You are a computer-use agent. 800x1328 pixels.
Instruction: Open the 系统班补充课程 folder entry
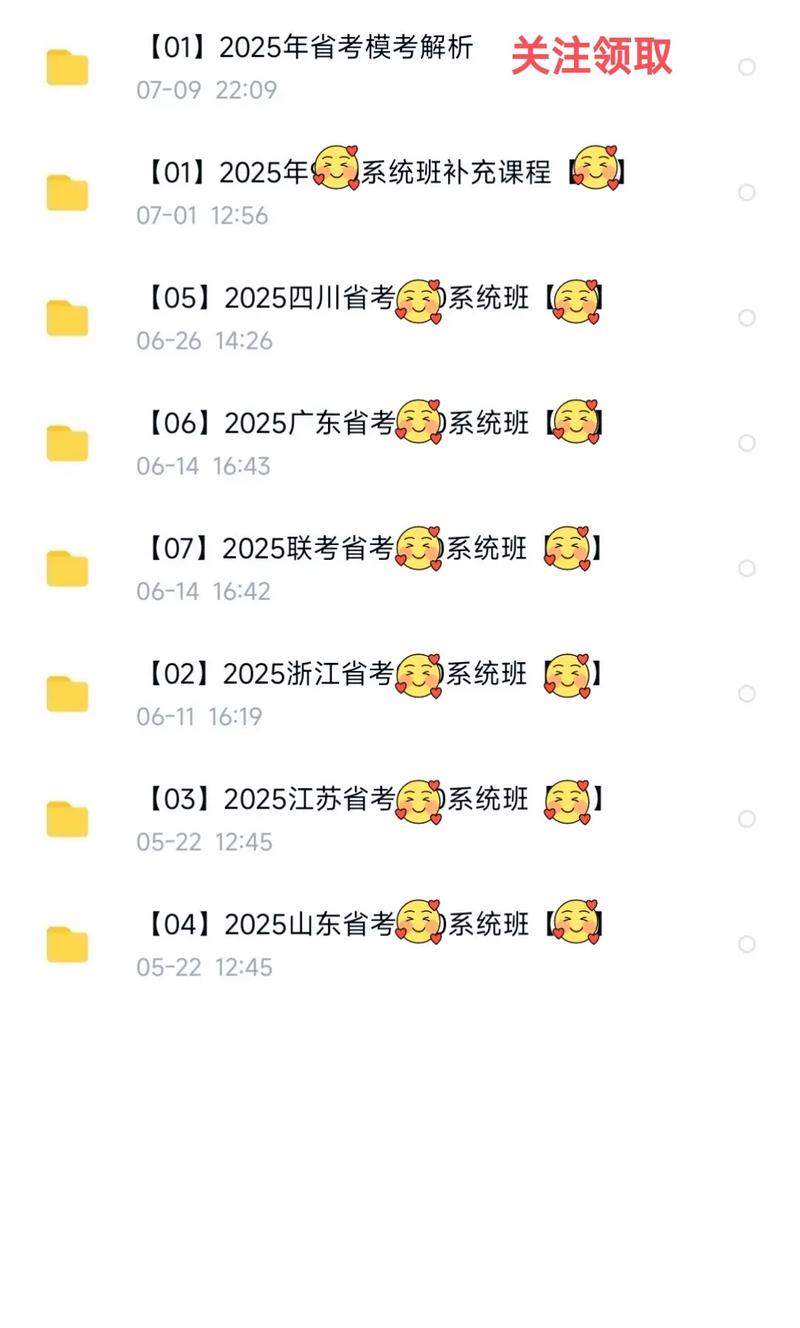(x=385, y=172)
